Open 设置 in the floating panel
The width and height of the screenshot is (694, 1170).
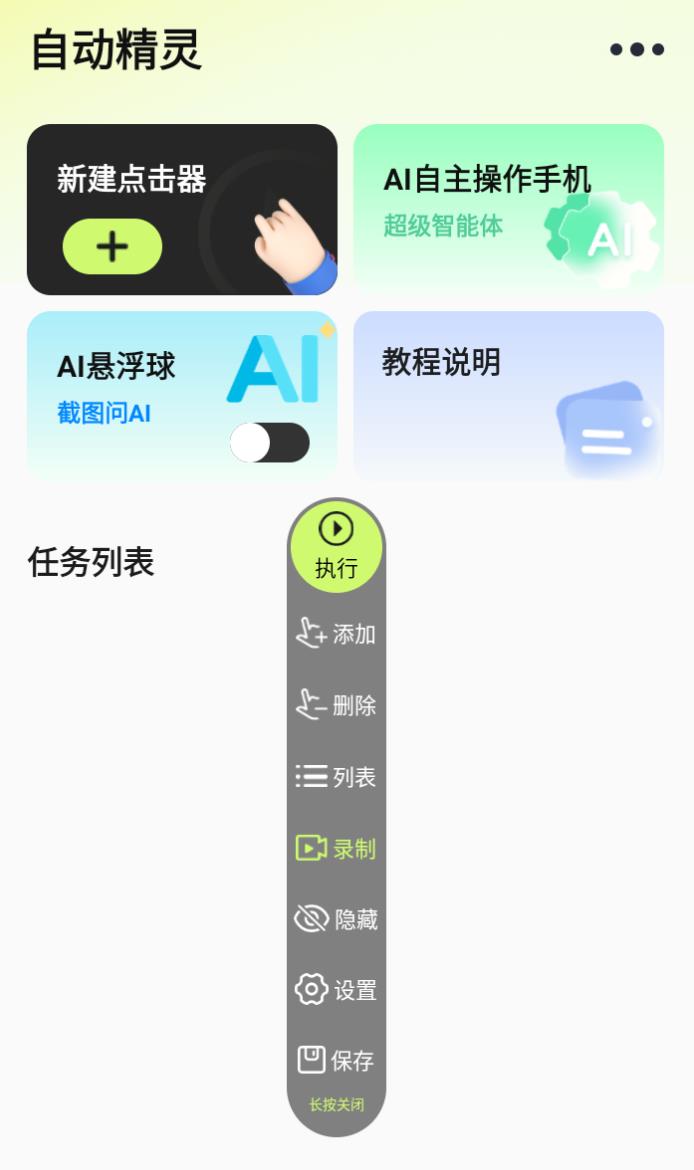[x=336, y=990]
